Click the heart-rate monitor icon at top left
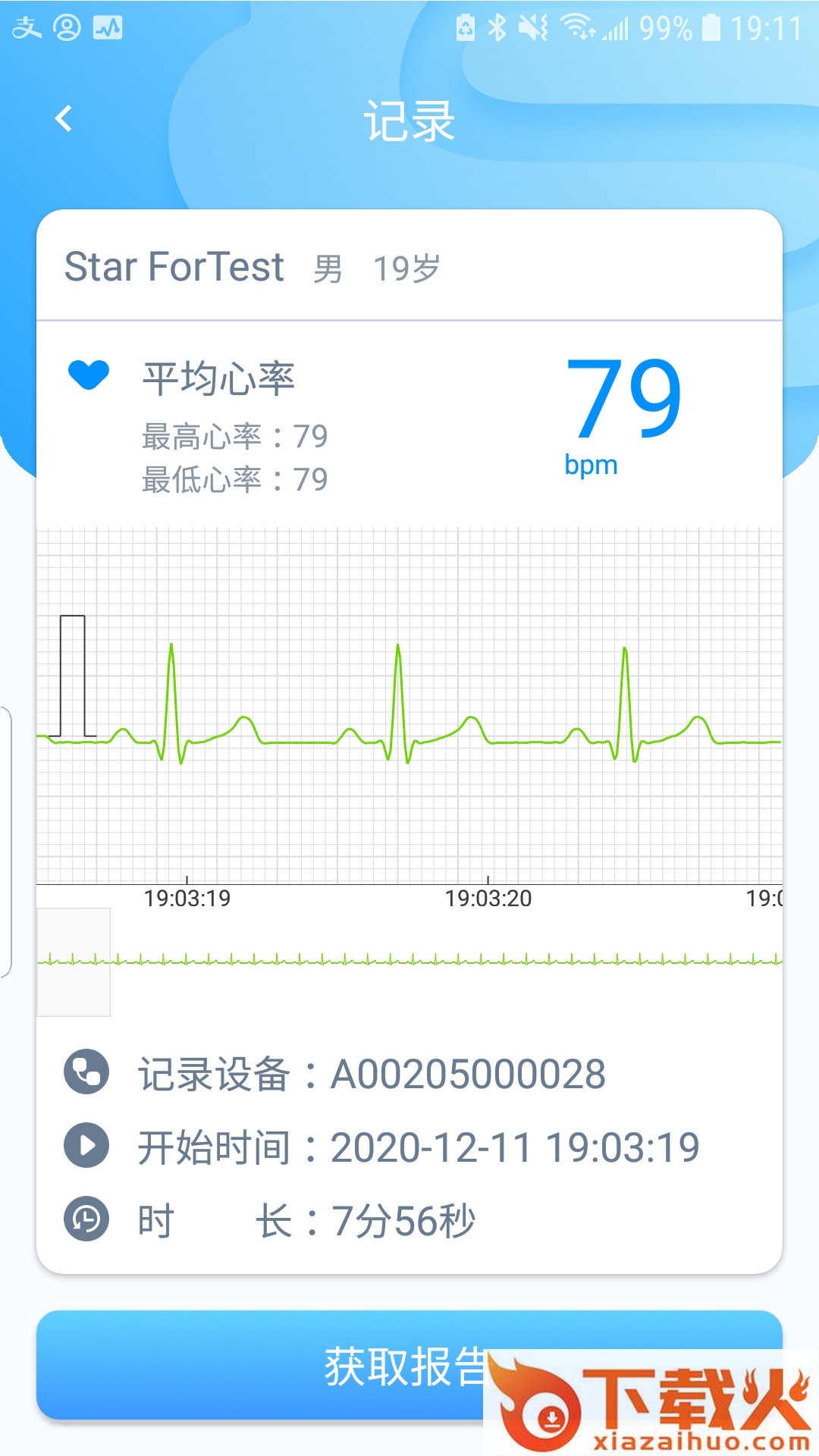The width and height of the screenshot is (819, 1456). [106, 27]
